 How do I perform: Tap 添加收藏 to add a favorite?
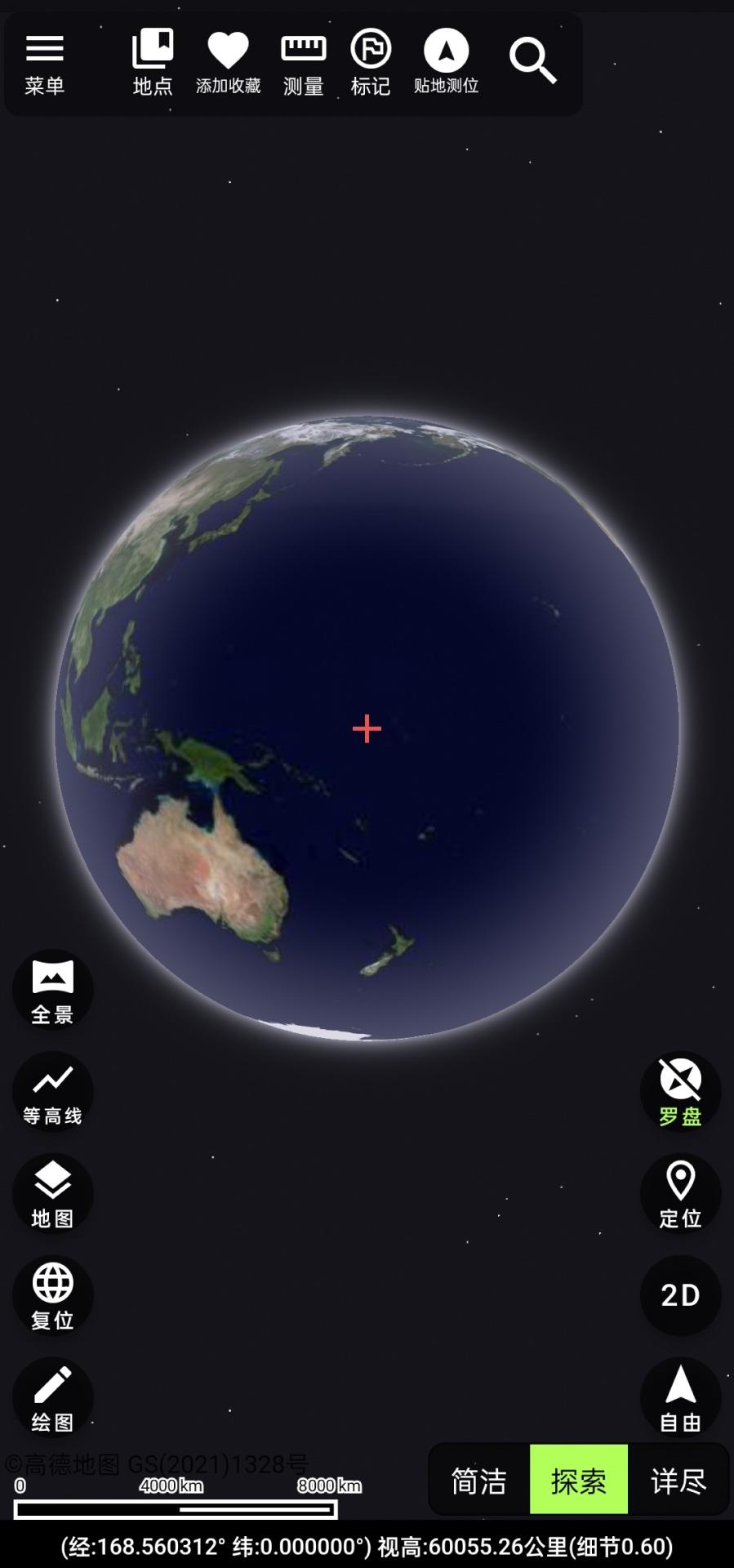pos(227,61)
